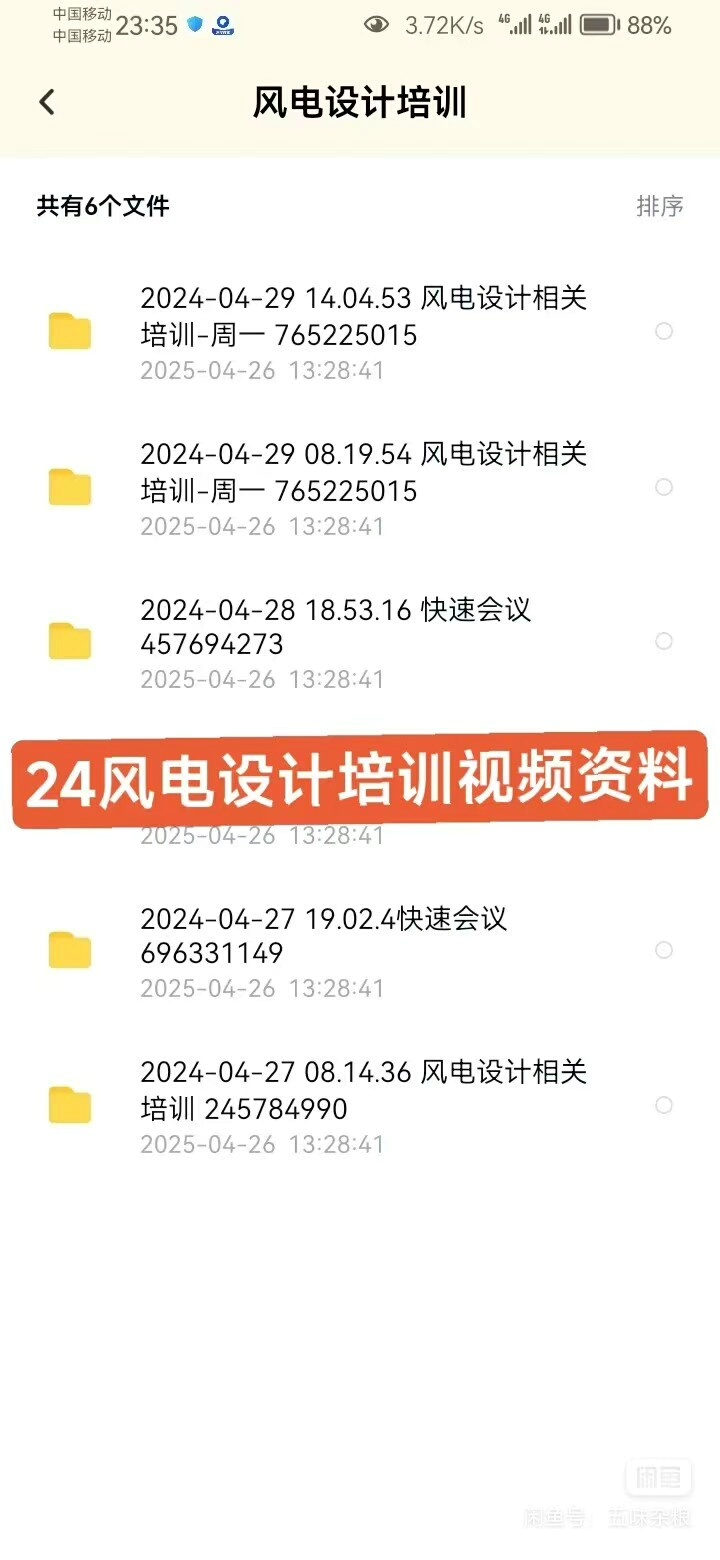Go back from 风电设计培训 folder
Viewport: 720px width, 1560px height.
(47, 102)
